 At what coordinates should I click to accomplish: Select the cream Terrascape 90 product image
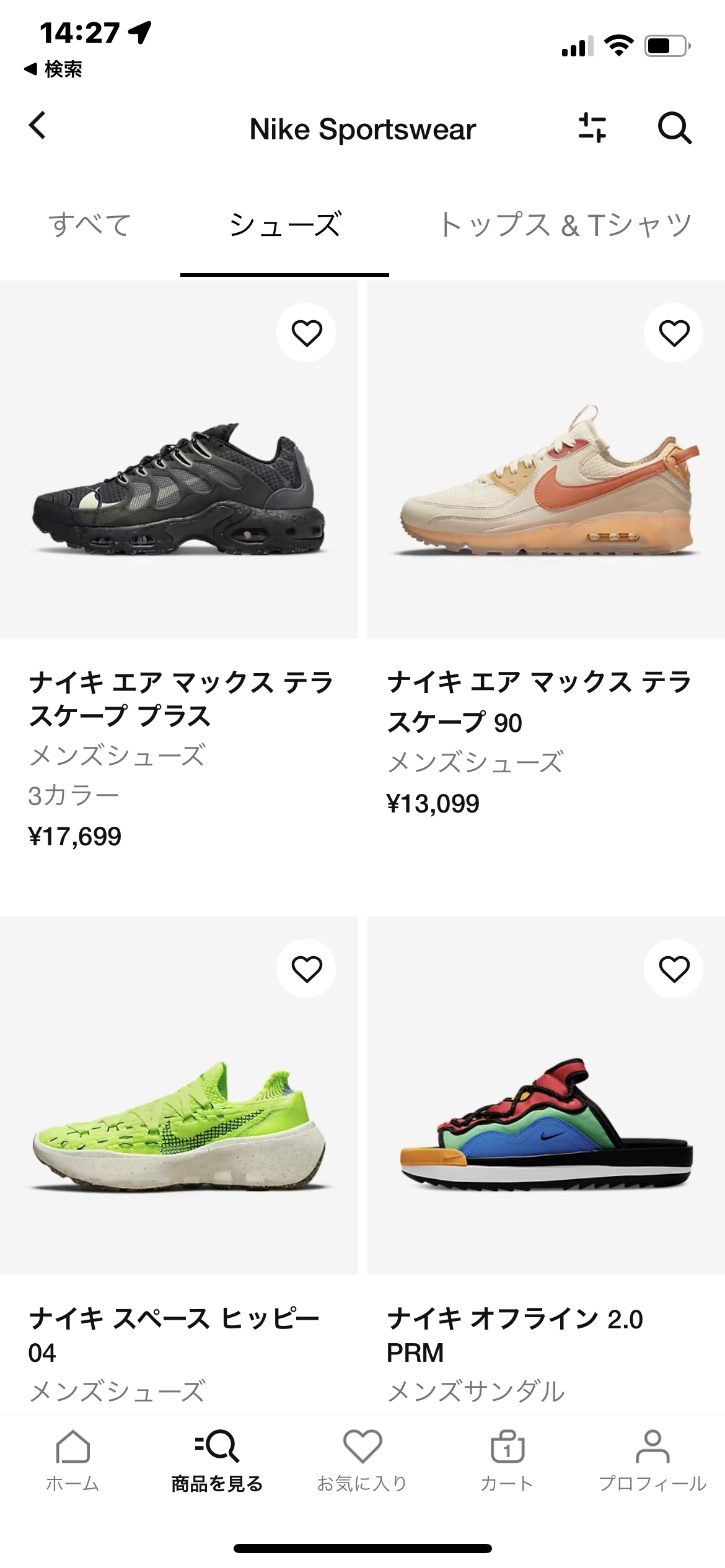tap(545, 489)
